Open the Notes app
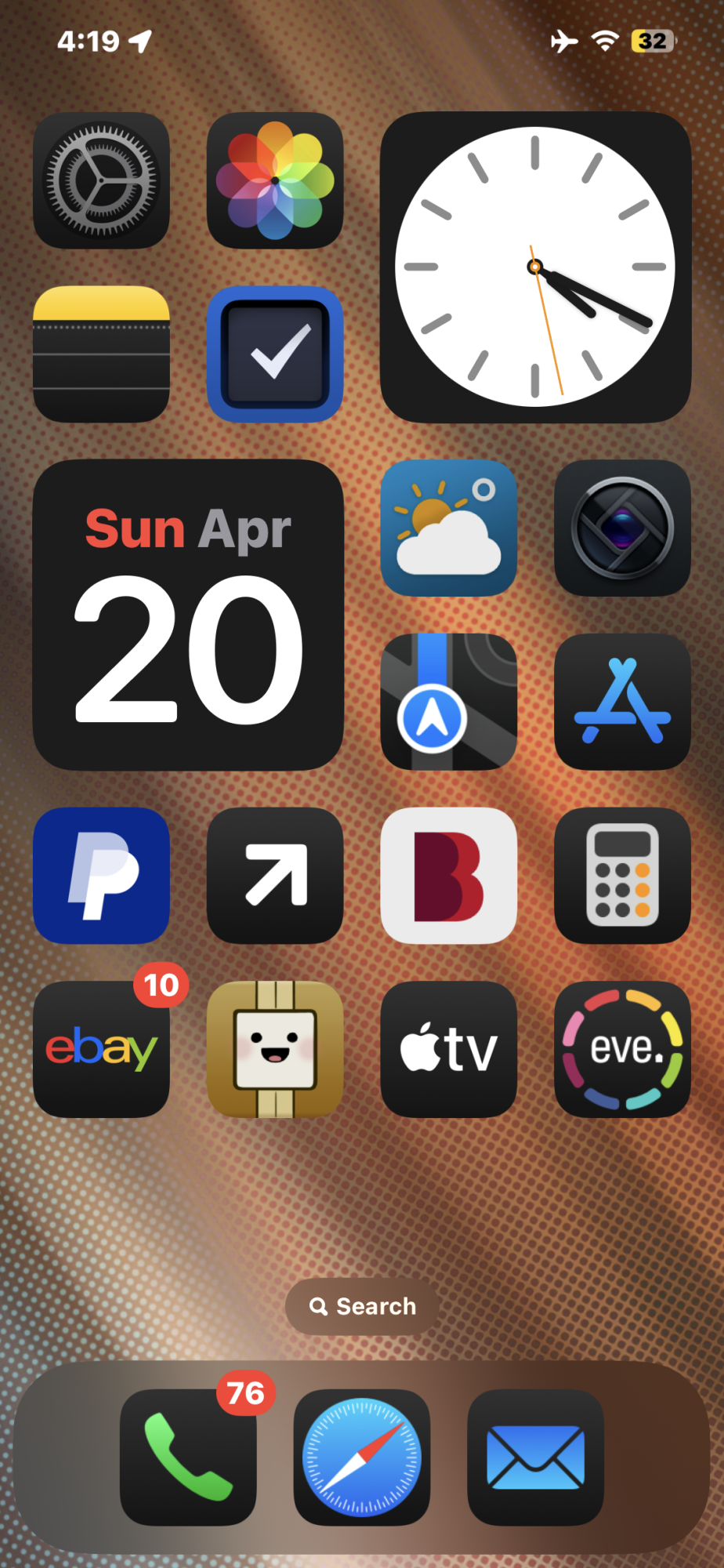 click(x=101, y=354)
